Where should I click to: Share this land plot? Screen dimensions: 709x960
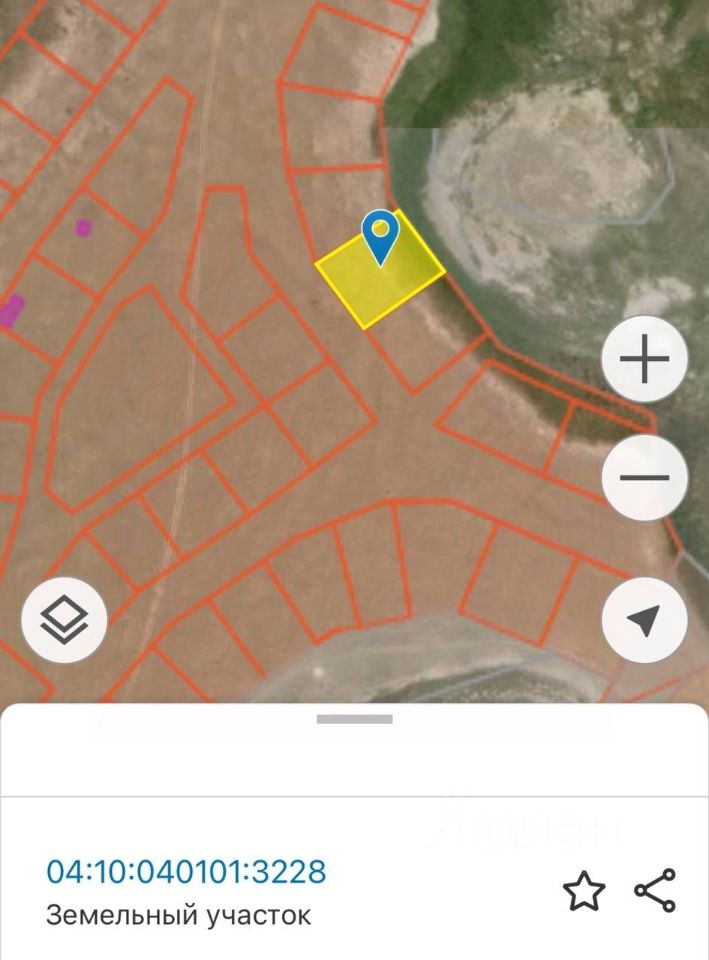coord(655,890)
